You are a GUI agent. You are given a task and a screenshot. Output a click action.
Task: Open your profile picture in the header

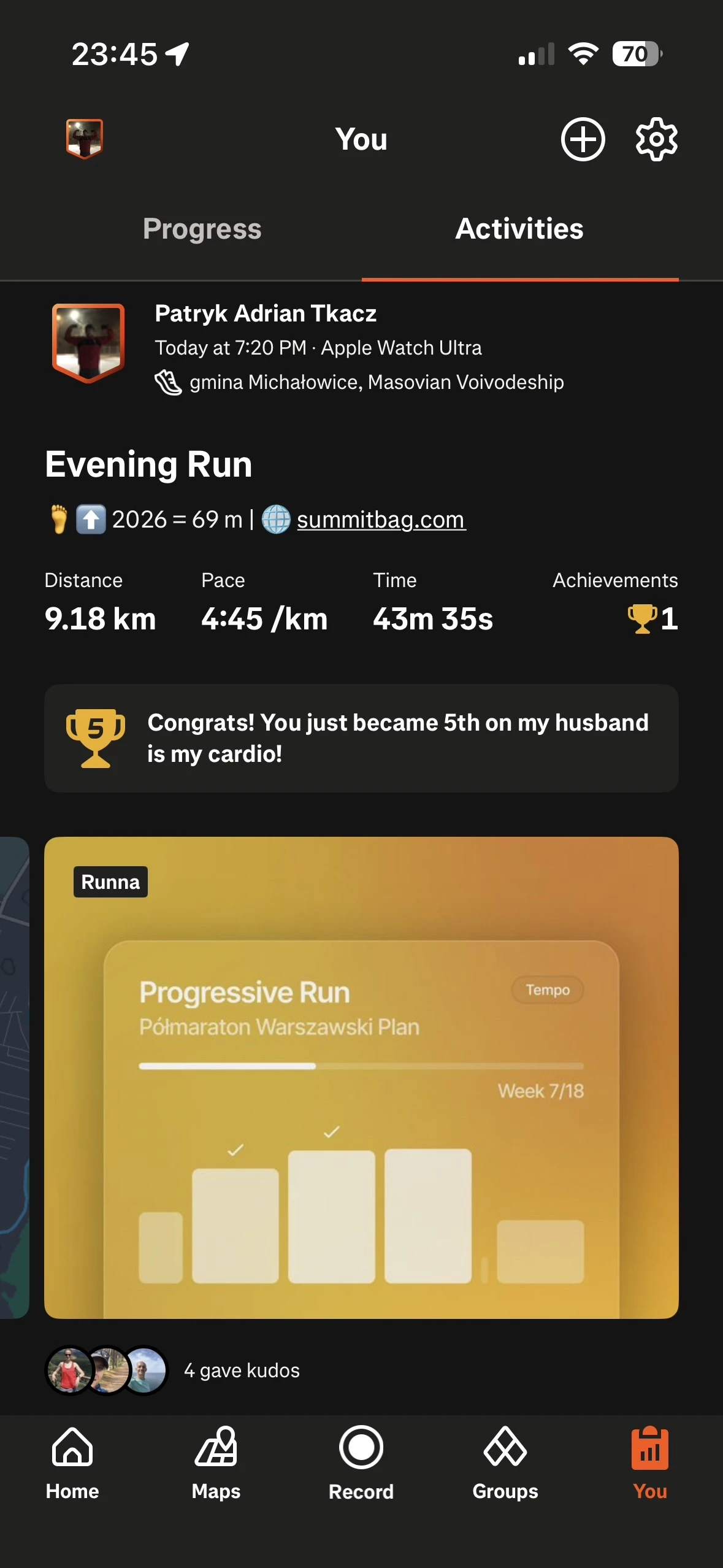(x=85, y=139)
